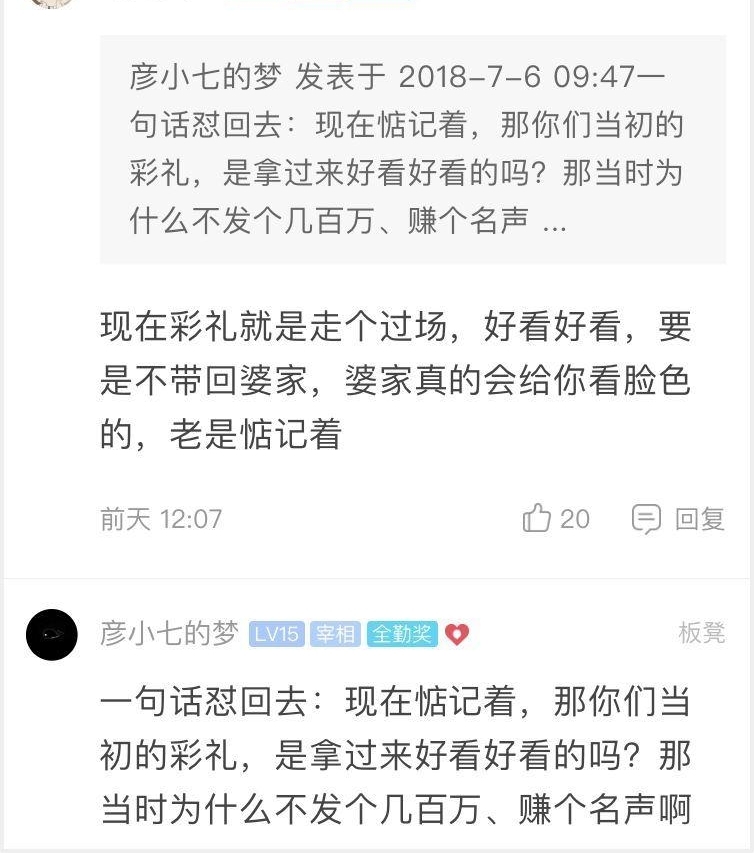Image resolution: width=754 pixels, height=853 pixels.
Task: Like the comment posted 前天 12:07
Action: 538,519
